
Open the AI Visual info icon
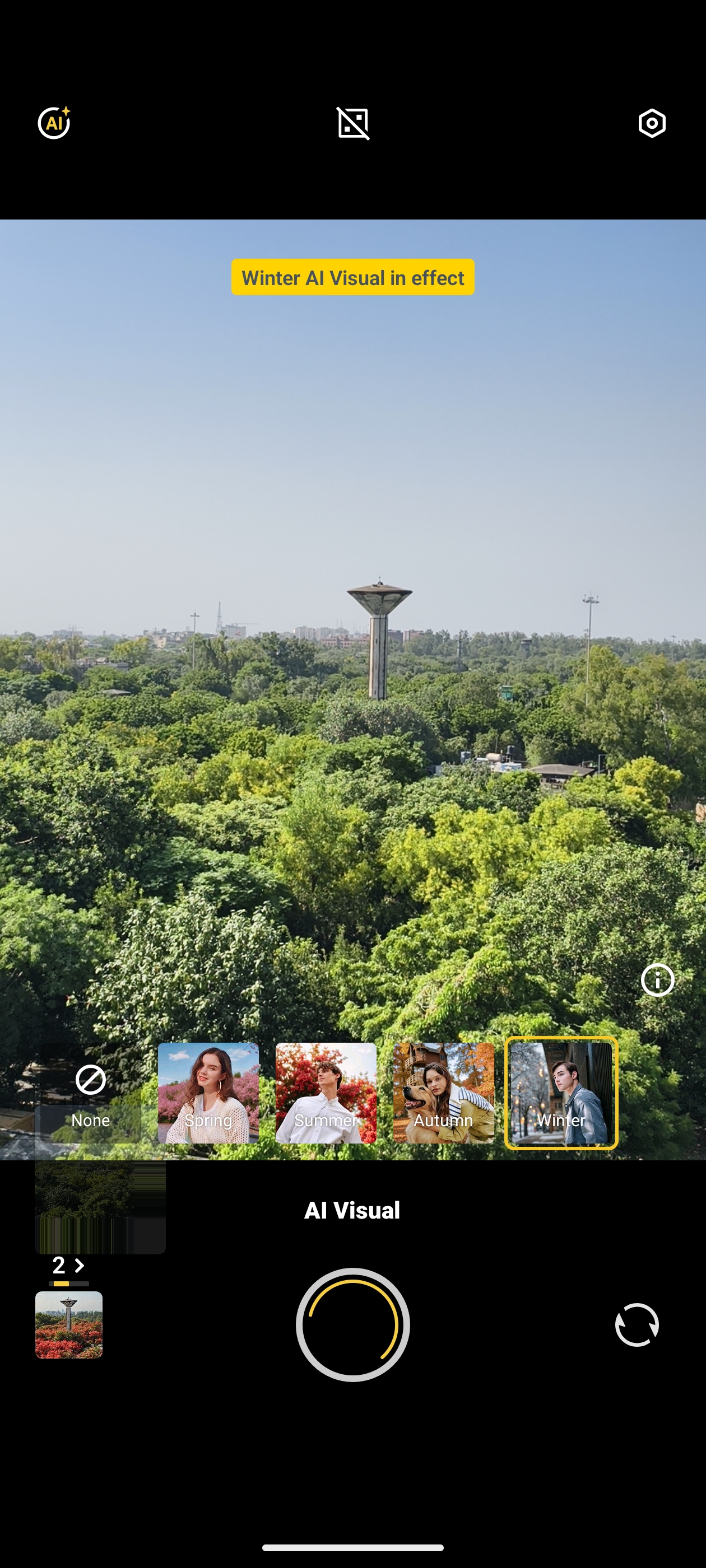click(x=657, y=980)
